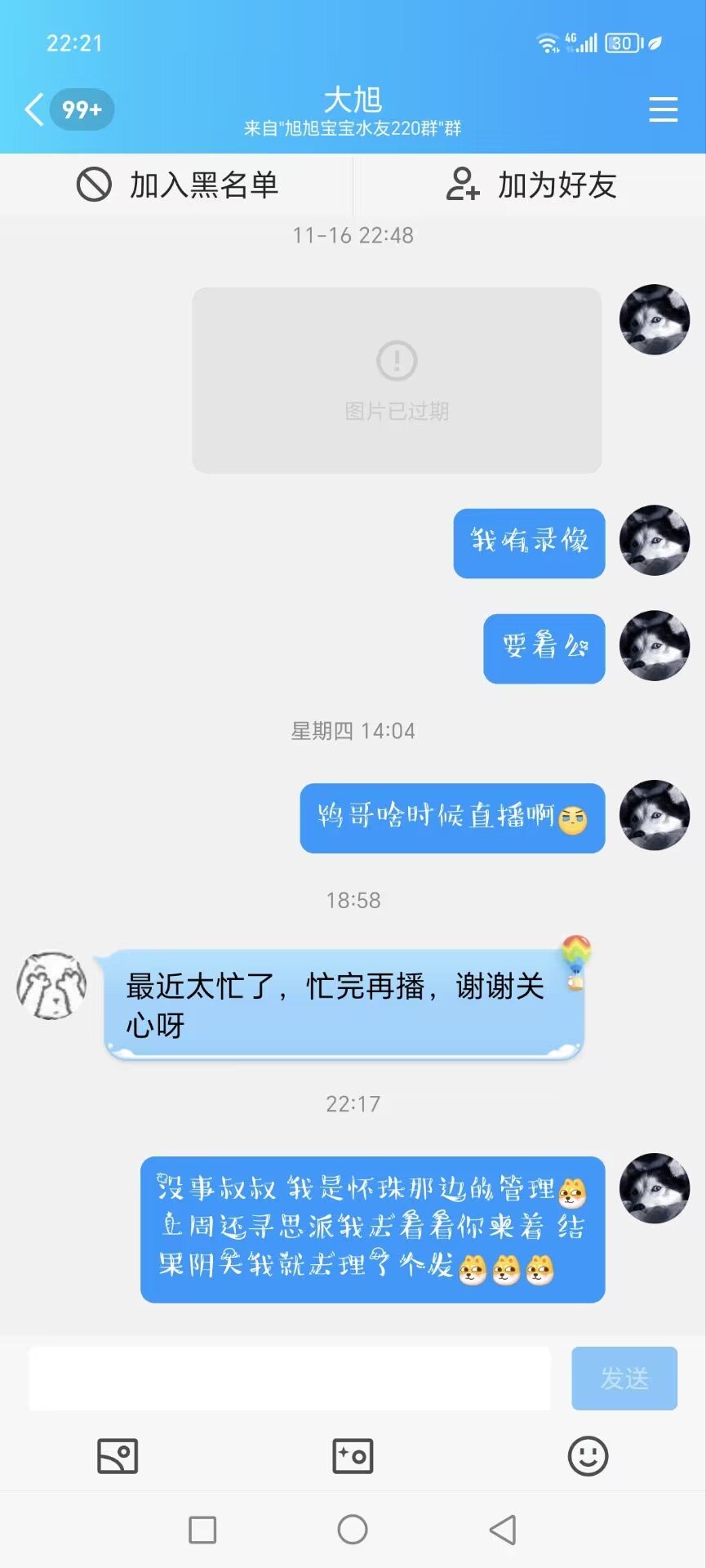Go back to the message list

tap(34, 109)
